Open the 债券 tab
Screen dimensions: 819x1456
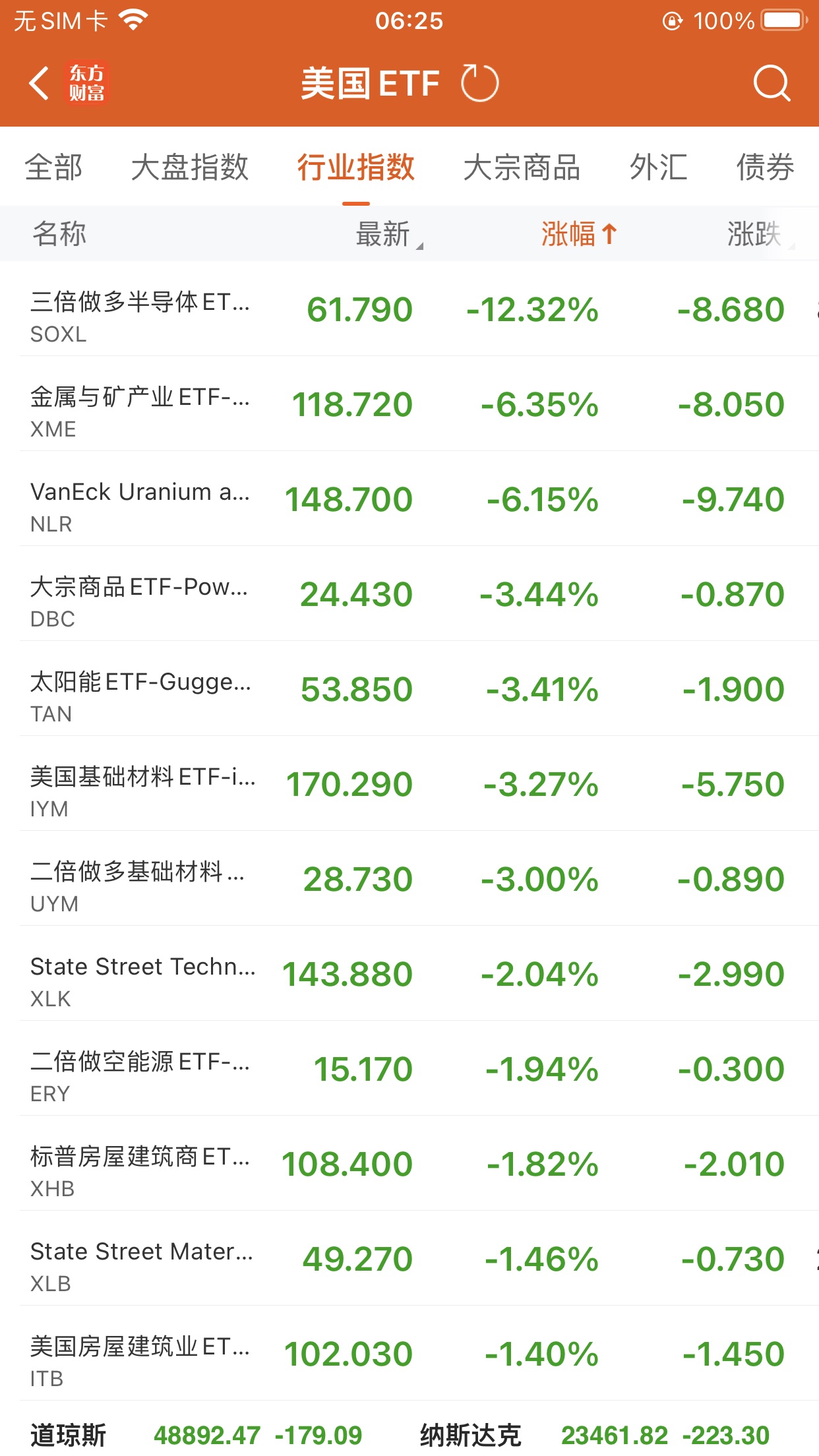point(765,167)
